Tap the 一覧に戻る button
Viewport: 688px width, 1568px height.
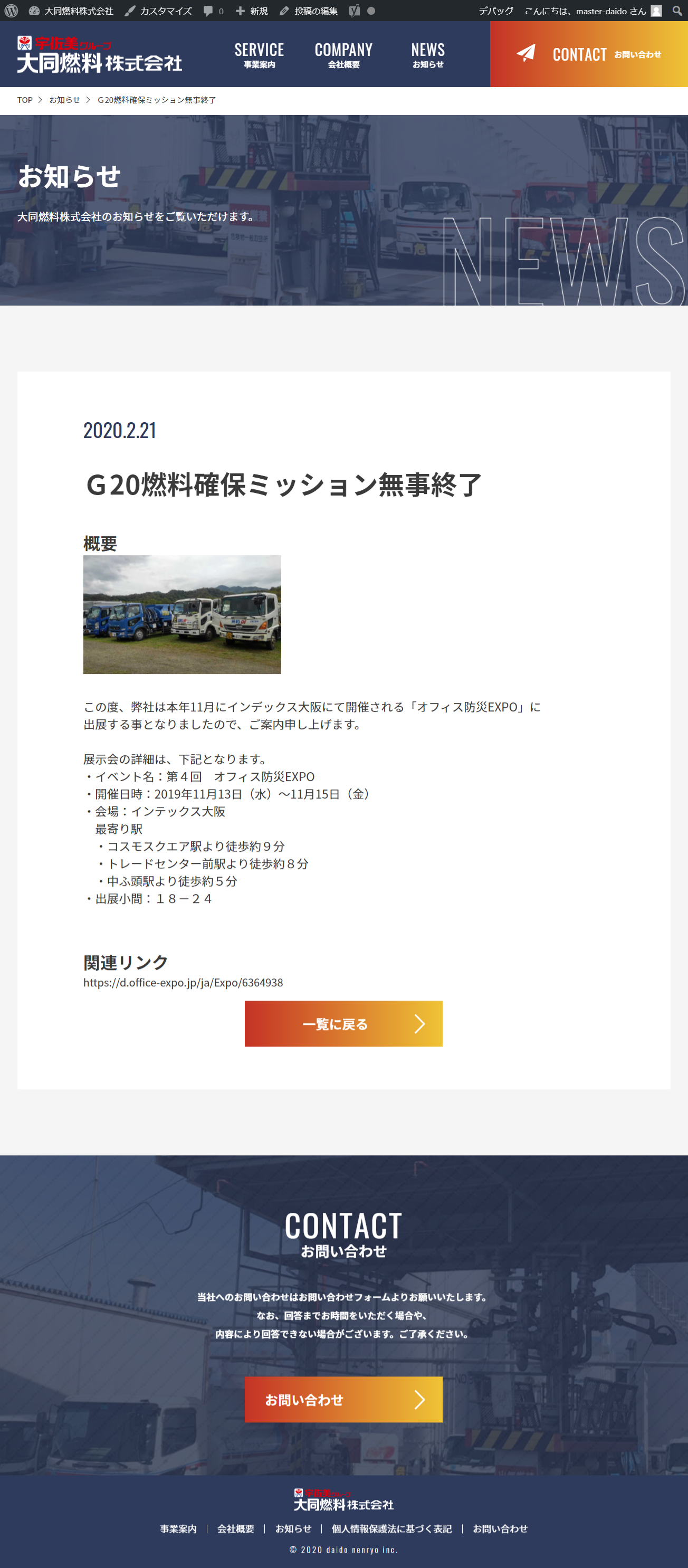click(x=343, y=1024)
